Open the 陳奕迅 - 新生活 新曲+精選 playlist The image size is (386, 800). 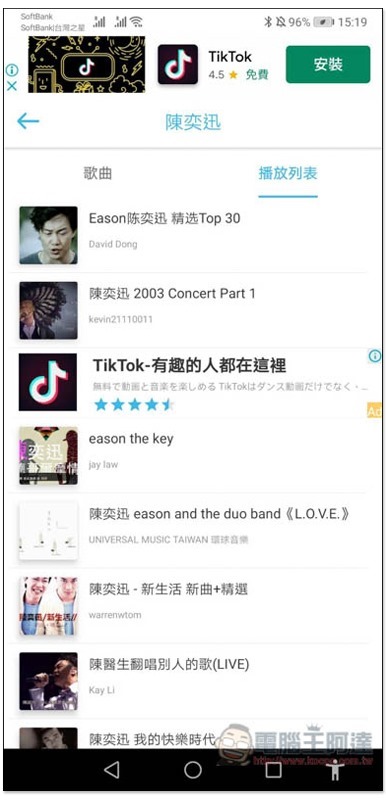tap(193, 606)
